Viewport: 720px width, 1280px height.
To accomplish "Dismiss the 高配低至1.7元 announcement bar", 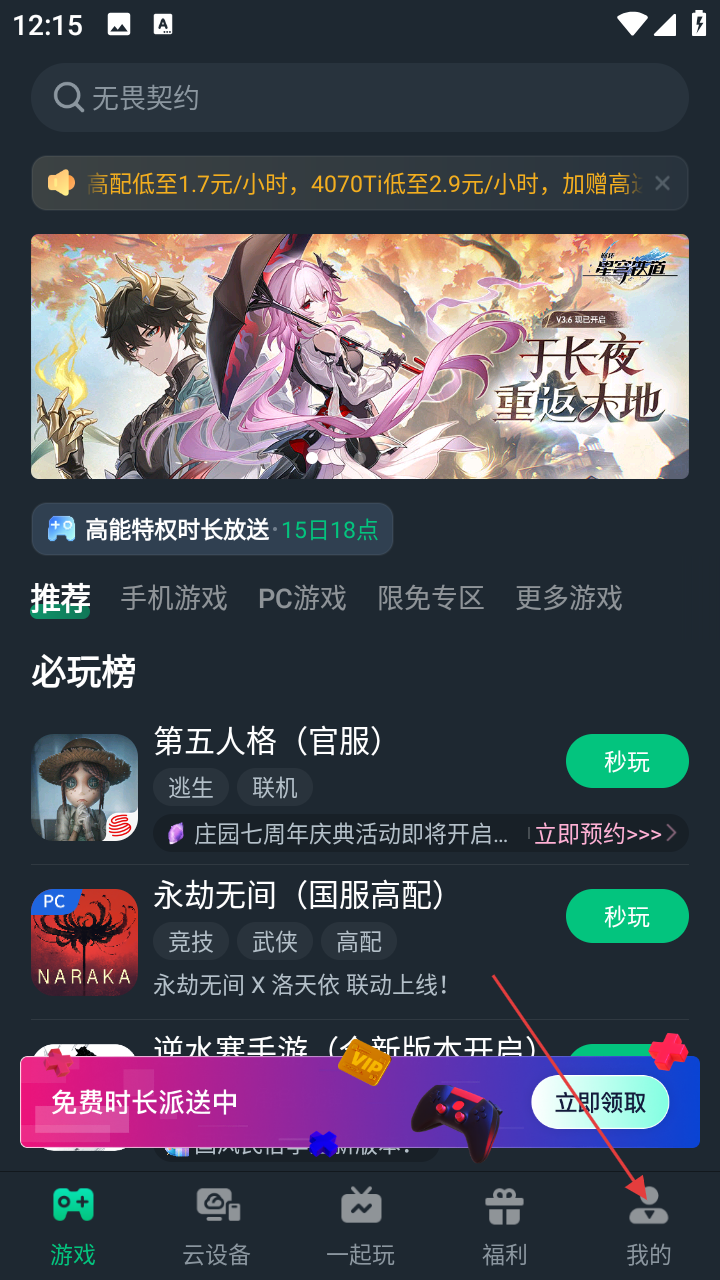I will point(662,183).
